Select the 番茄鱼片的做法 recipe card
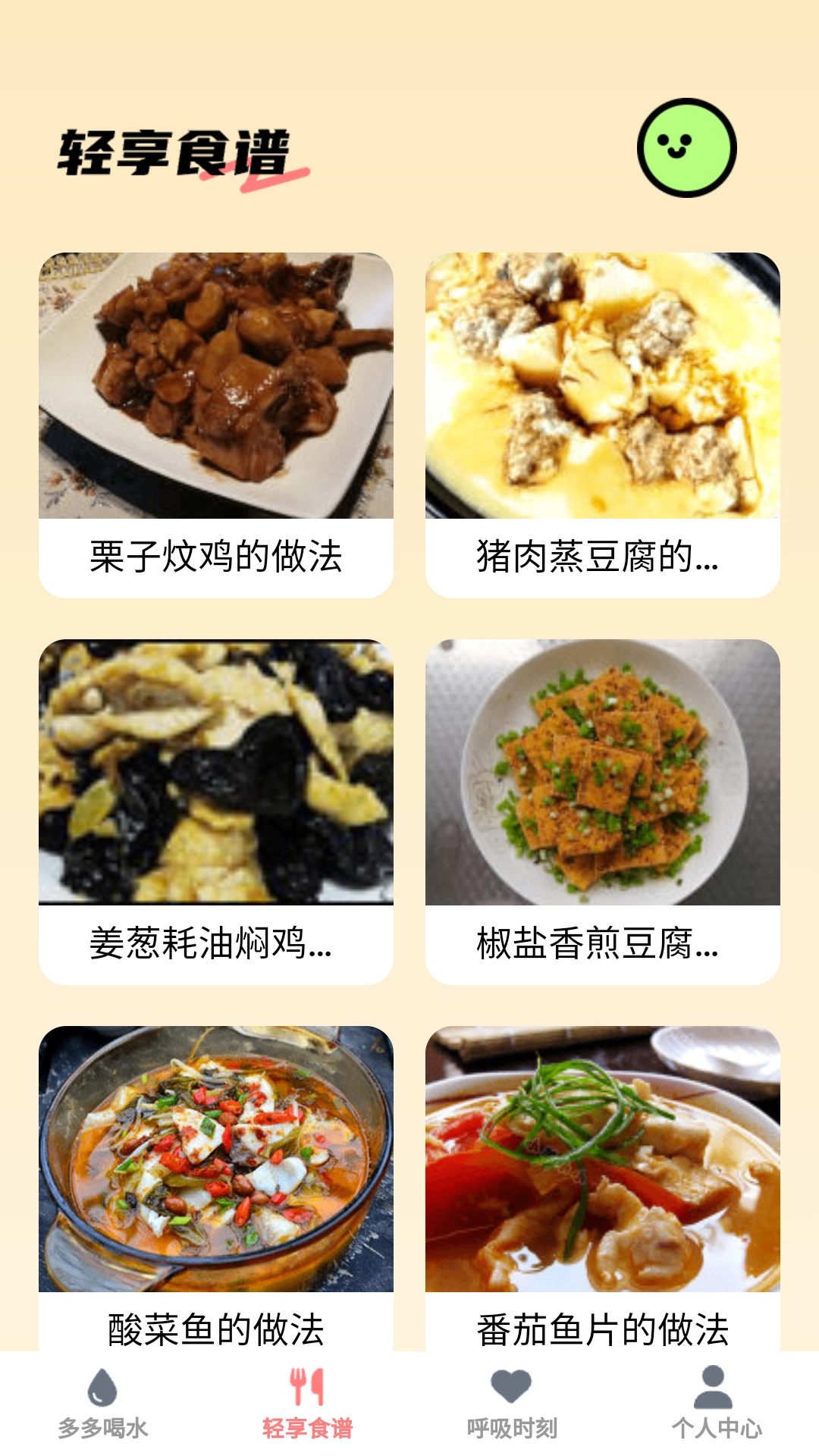 (x=603, y=1183)
